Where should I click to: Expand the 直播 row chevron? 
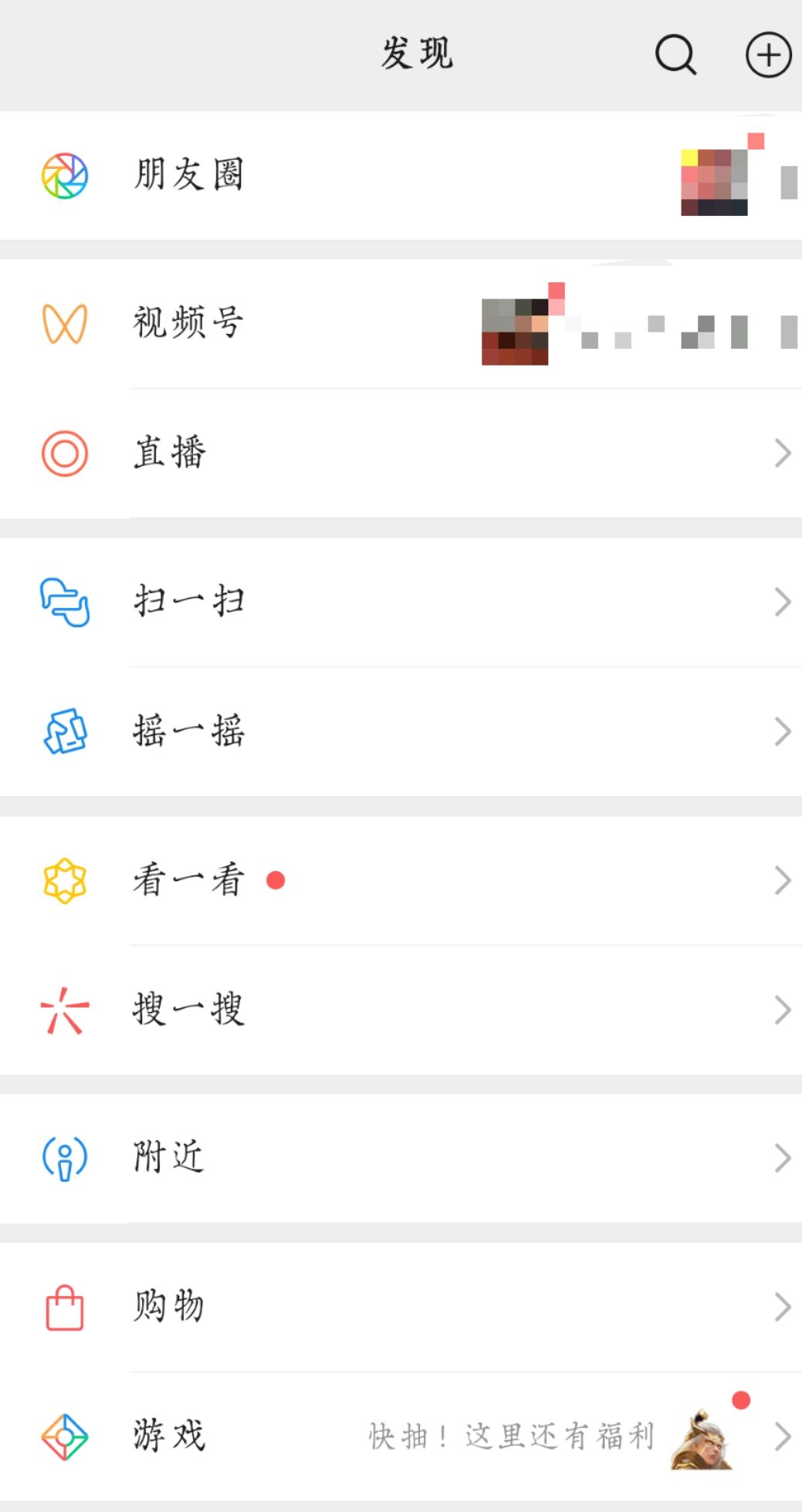(781, 454)
